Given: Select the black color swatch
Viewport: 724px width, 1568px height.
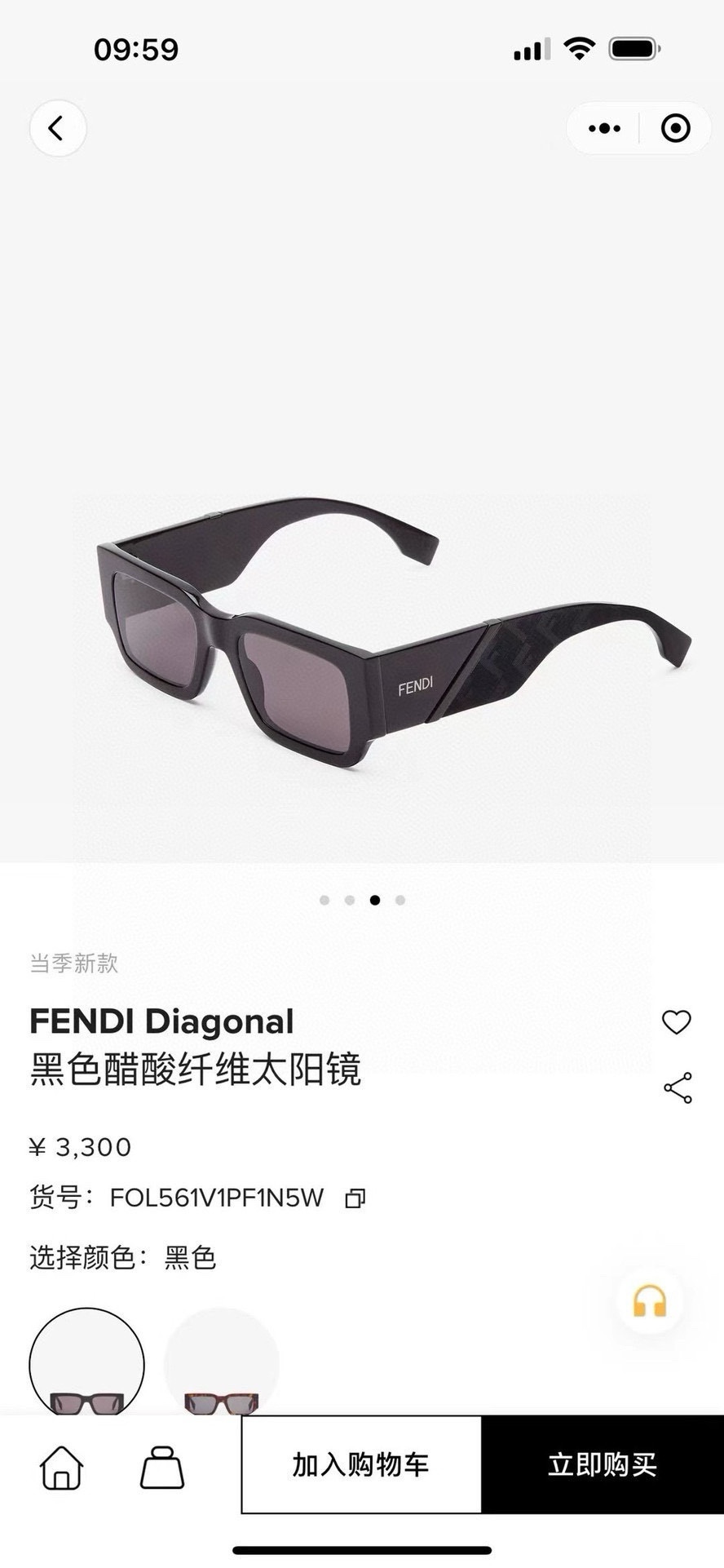Looking at the screenshot, I should (86, 1364).
